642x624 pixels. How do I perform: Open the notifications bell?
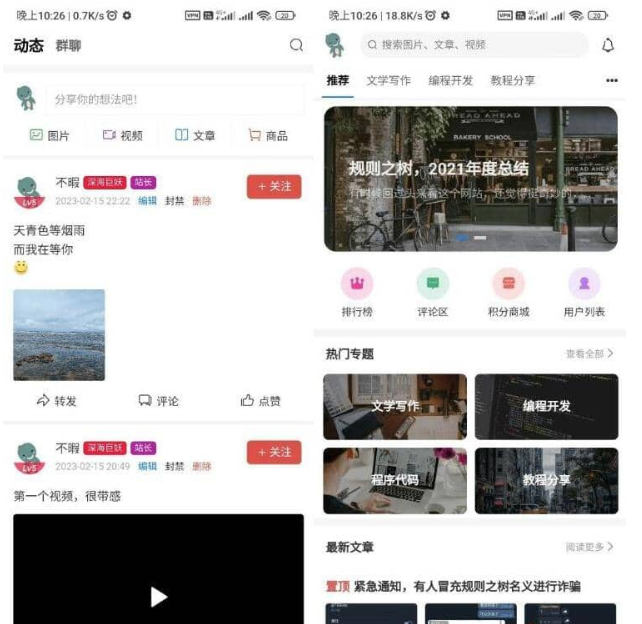(x=608, y=46)
